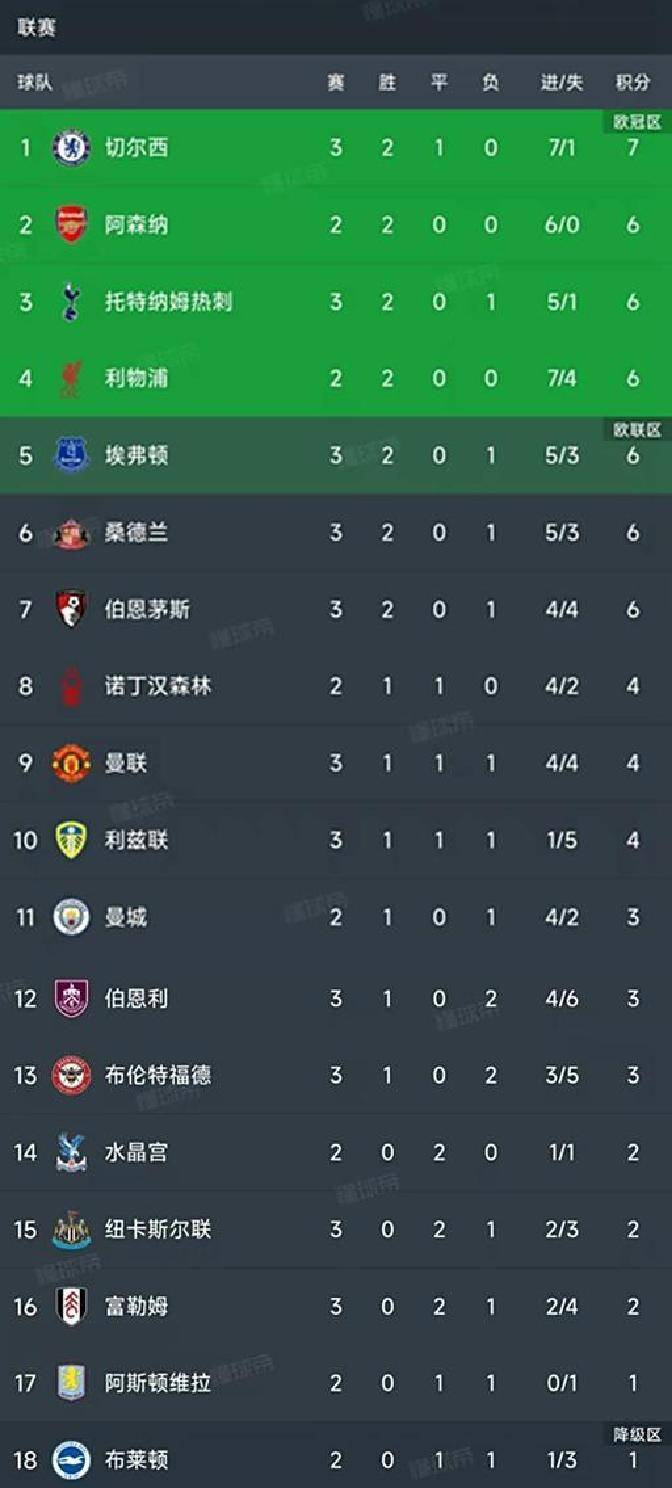Open the 阿斯顿维拉 team row

[158, 1383]
